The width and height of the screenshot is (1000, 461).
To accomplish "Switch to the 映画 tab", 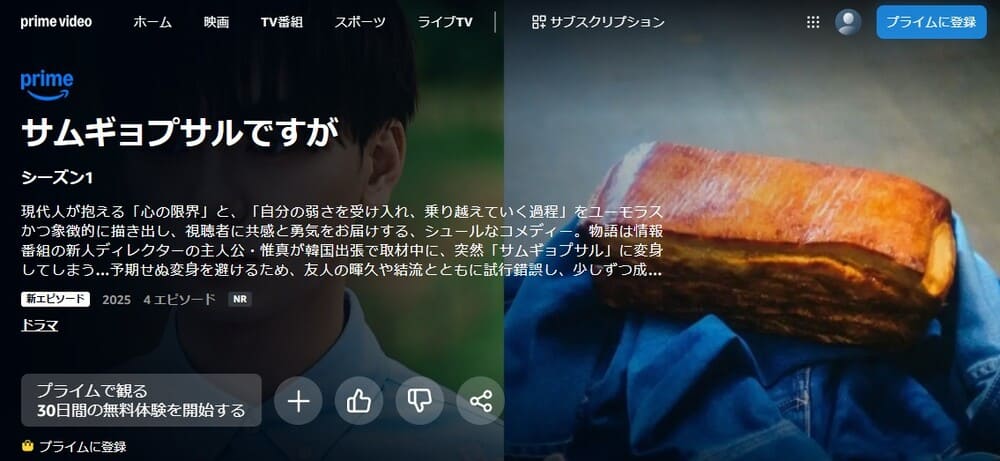I will [216, 22].
